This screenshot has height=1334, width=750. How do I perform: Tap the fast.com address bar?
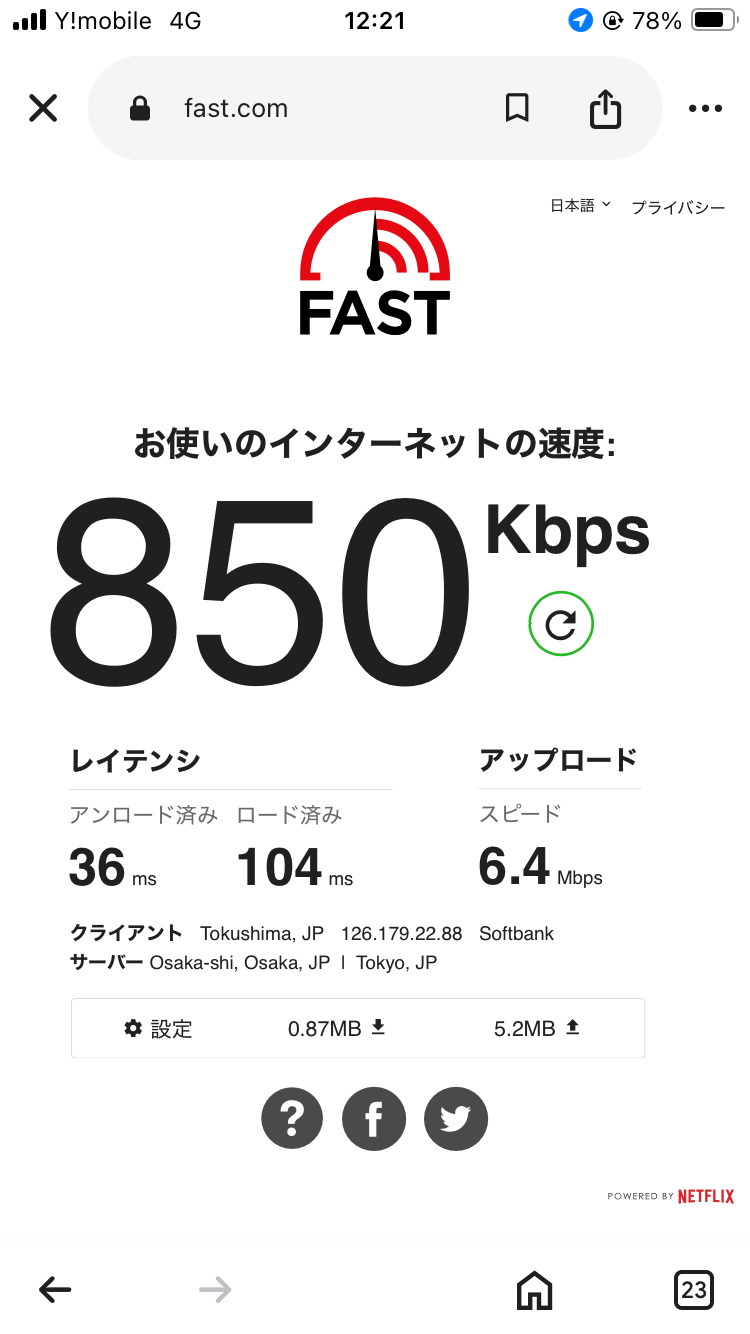coord(300,108)
